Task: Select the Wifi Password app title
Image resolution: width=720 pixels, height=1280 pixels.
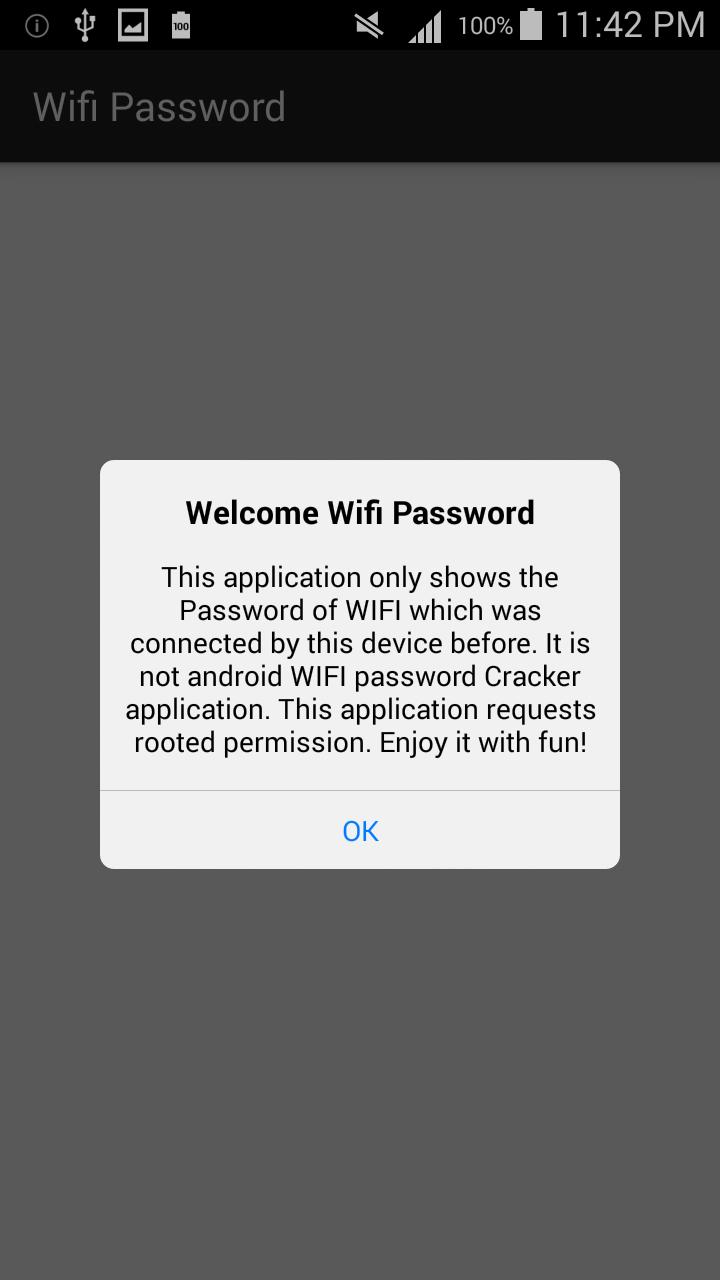Action: (x=160, y=105)
